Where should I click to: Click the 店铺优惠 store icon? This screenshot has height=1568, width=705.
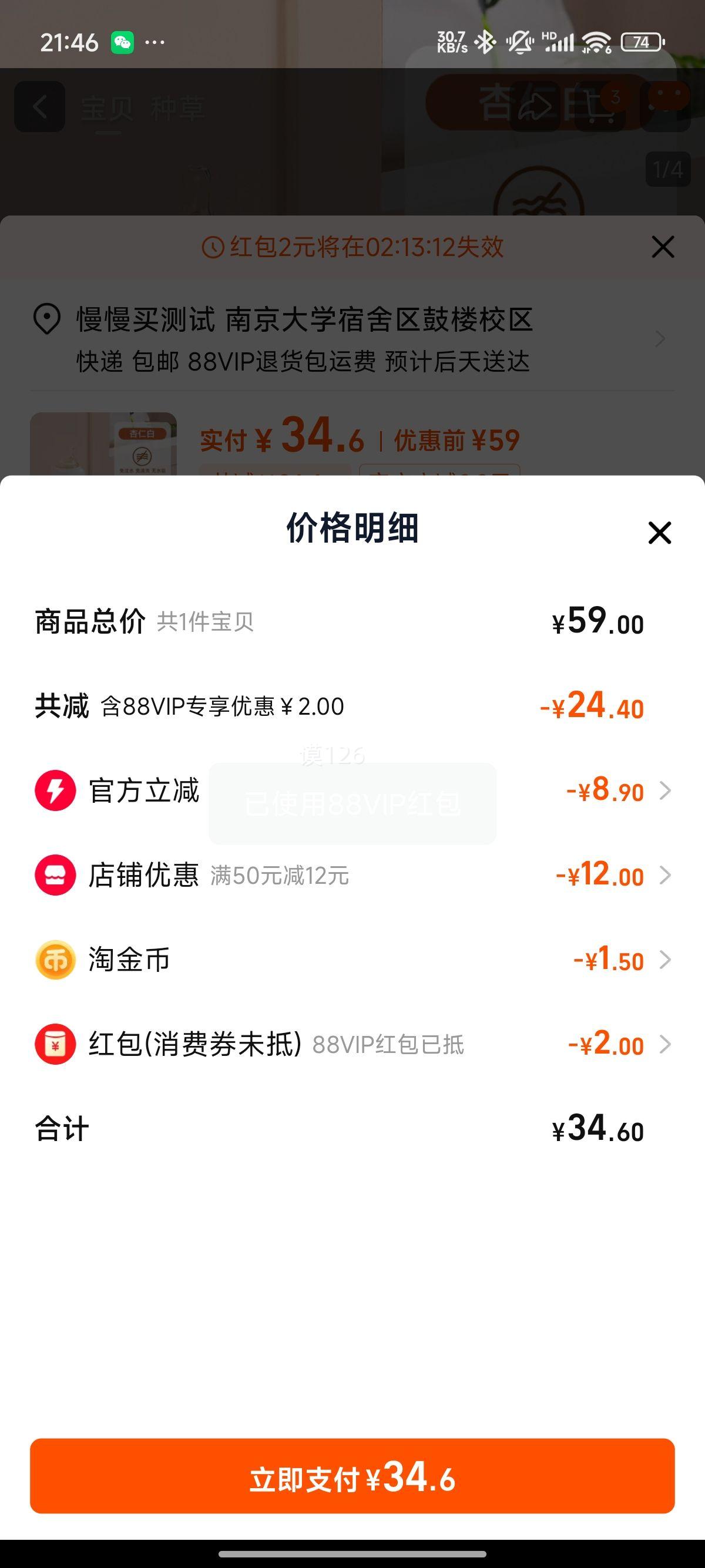(x=53, y=876)
